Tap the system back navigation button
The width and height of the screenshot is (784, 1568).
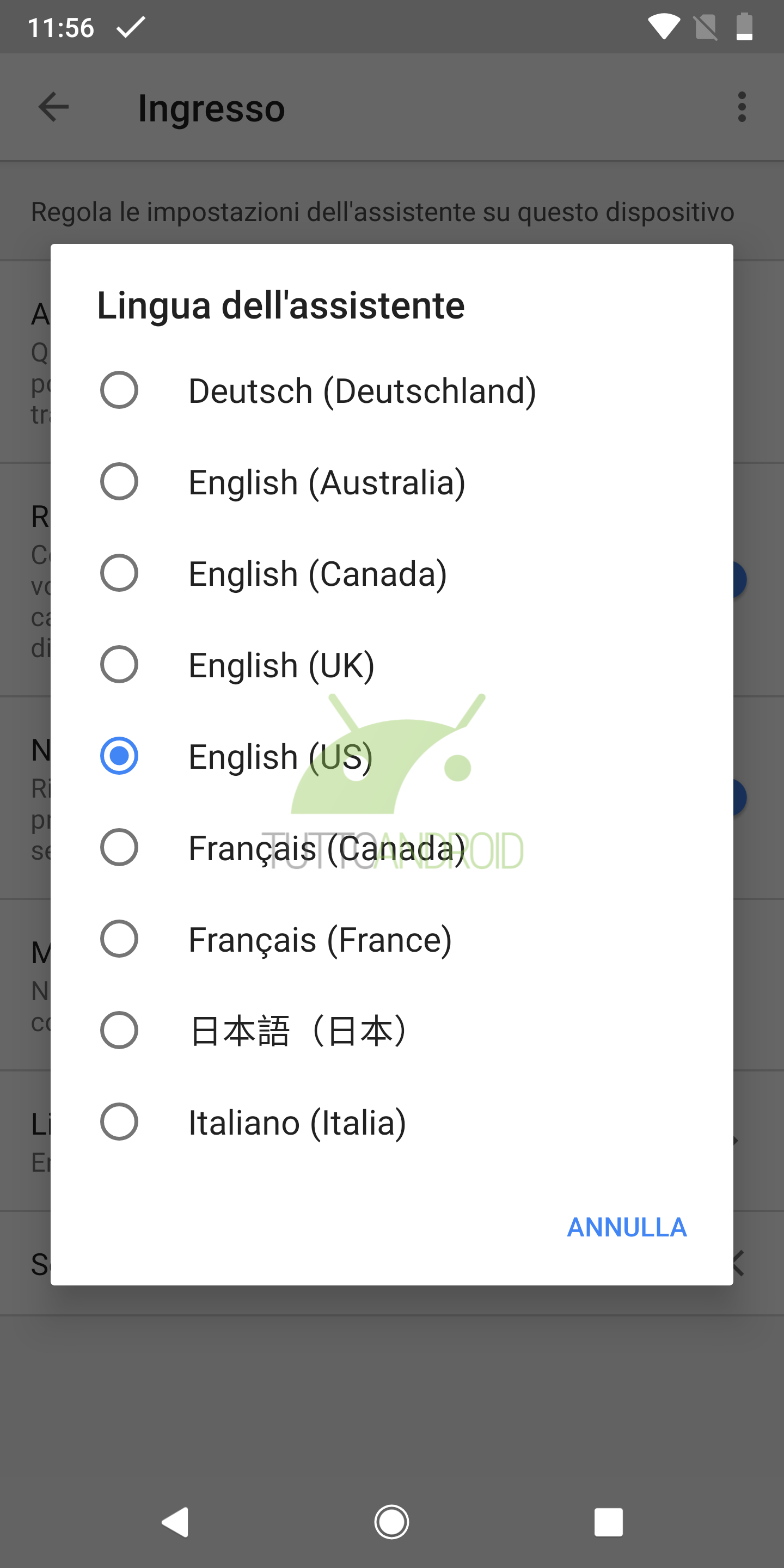[175, 1522]
